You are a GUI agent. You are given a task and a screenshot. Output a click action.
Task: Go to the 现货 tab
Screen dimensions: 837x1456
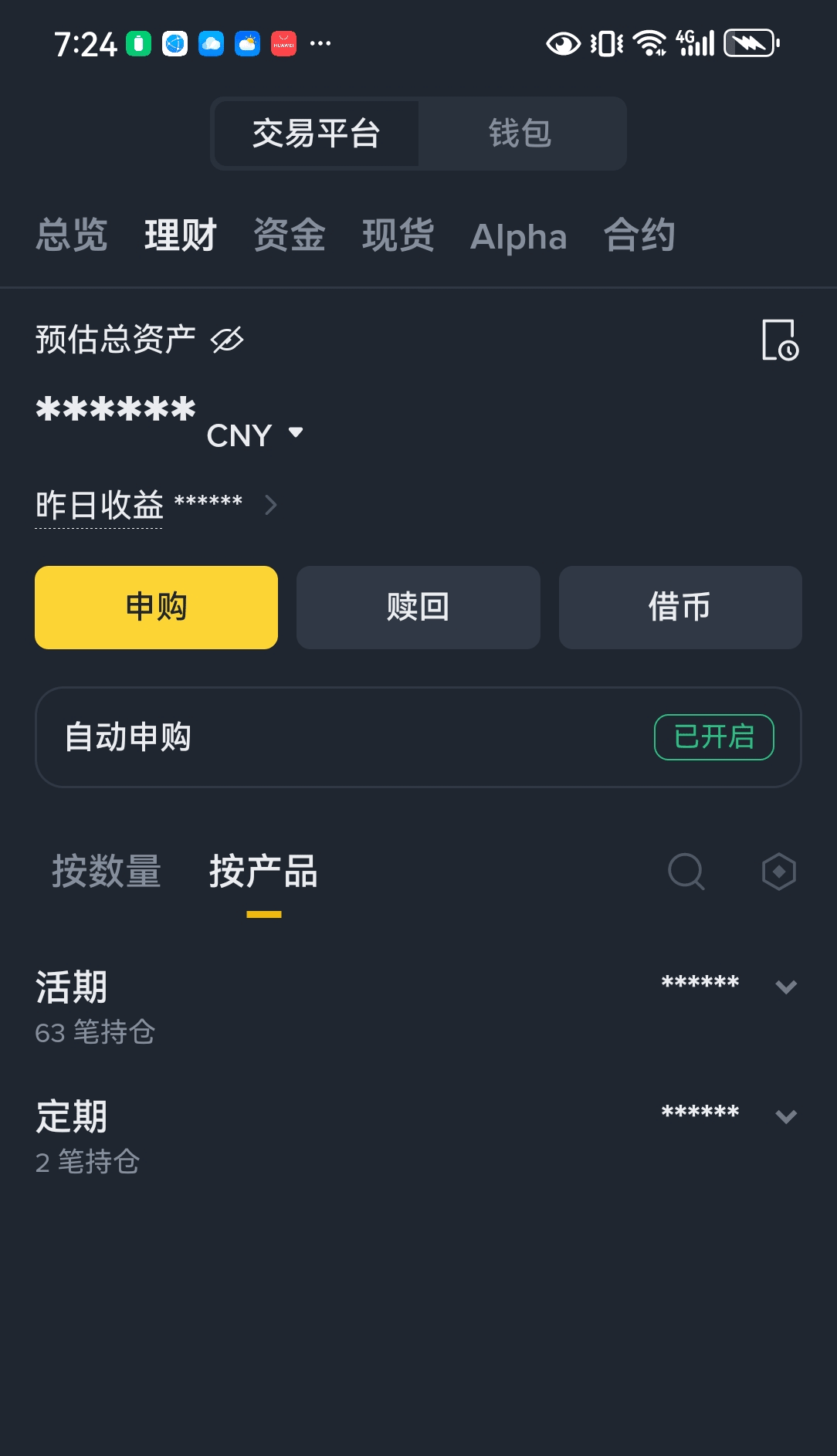(398, 235)
